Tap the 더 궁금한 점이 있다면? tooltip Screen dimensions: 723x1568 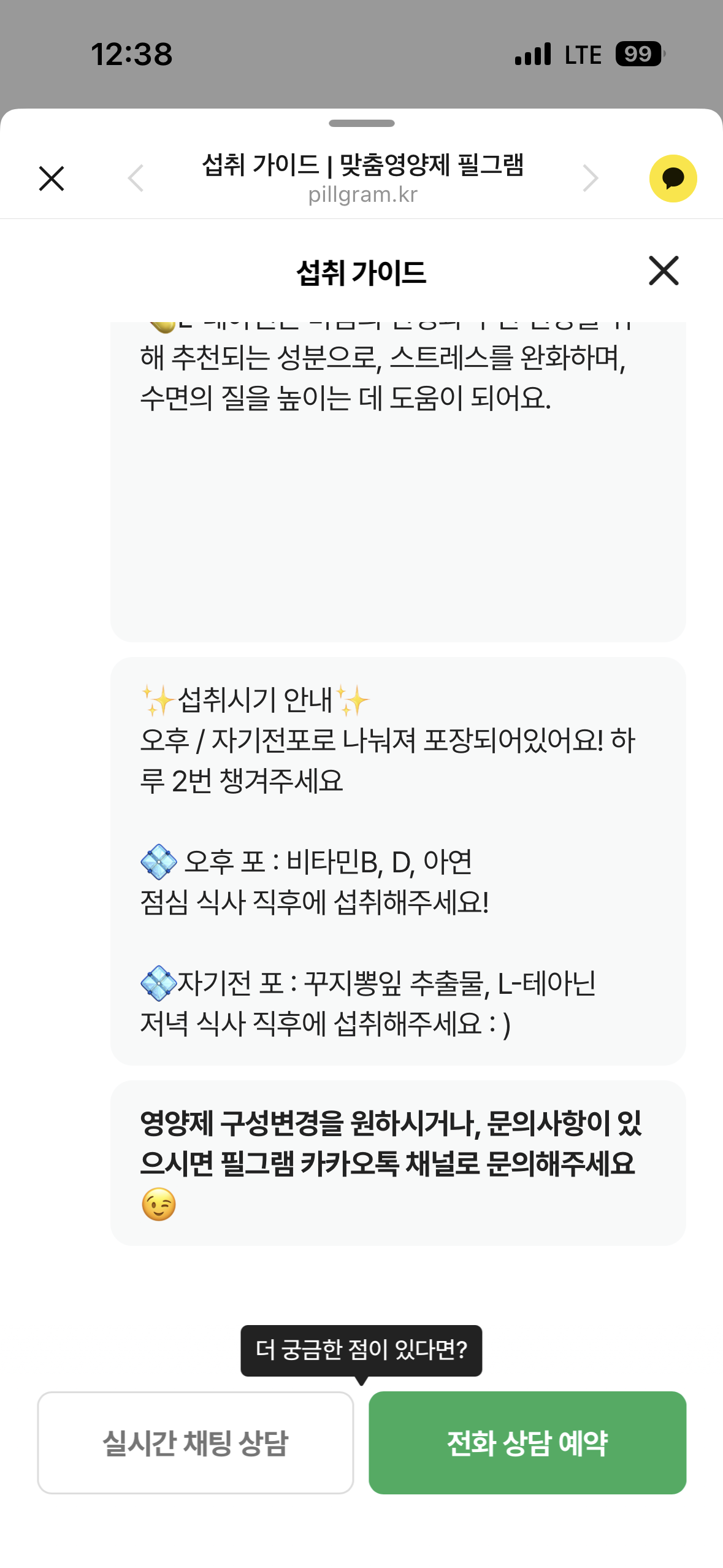point(361,1352)
